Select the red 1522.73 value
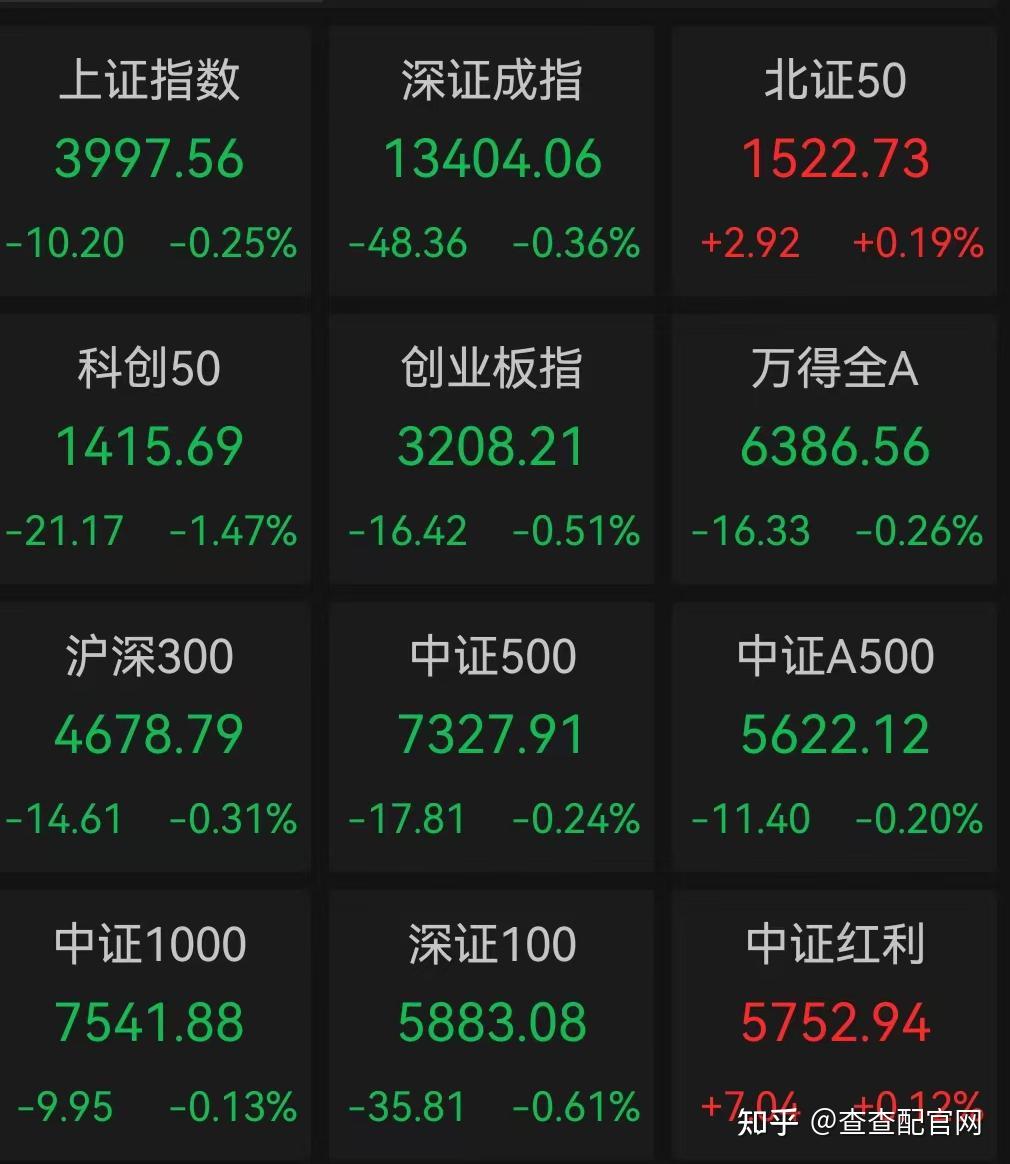The width and height of the screenshot is (1010, 1164). [836, 160]
